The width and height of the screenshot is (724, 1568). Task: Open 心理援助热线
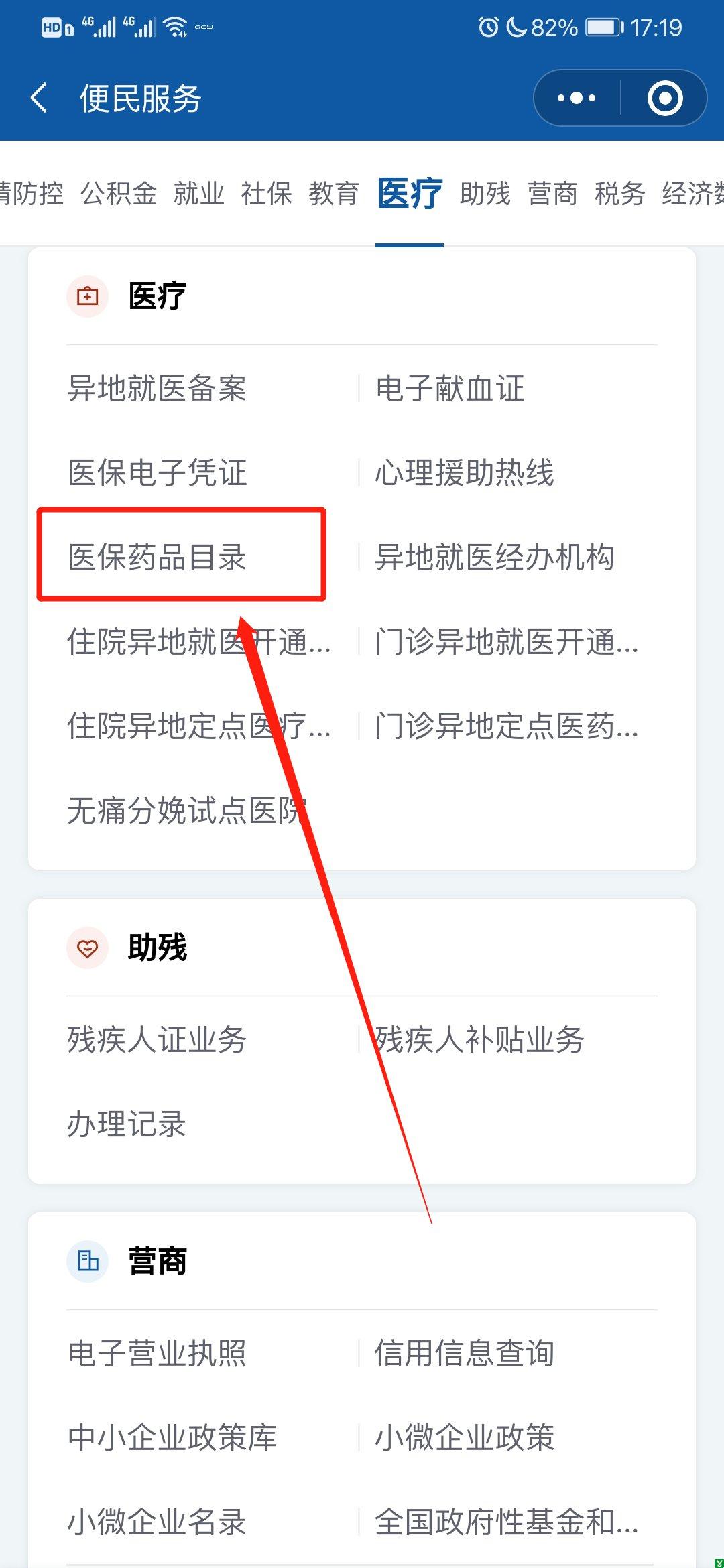465,472
